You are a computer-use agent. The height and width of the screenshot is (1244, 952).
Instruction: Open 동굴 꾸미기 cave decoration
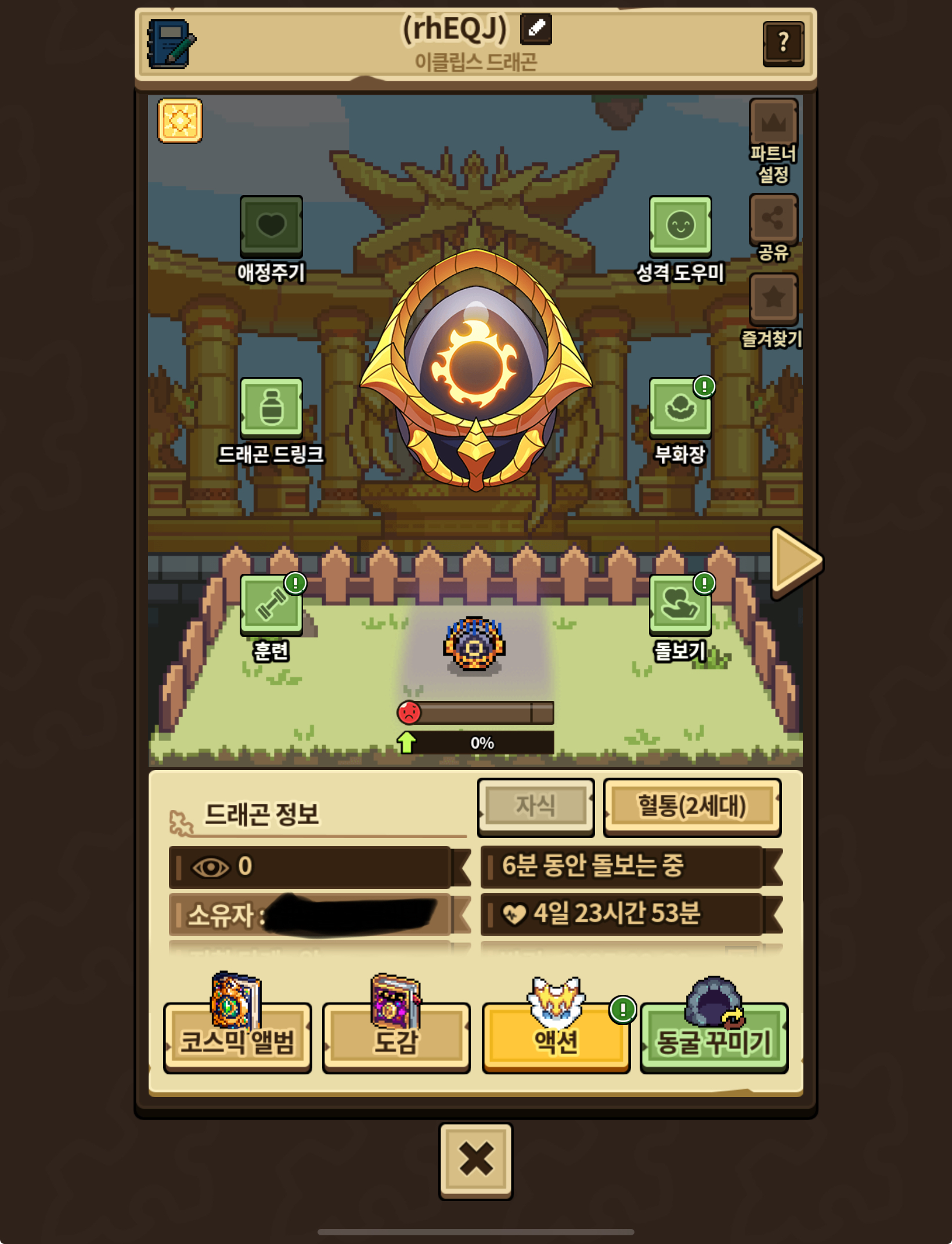click(713, 1037)
